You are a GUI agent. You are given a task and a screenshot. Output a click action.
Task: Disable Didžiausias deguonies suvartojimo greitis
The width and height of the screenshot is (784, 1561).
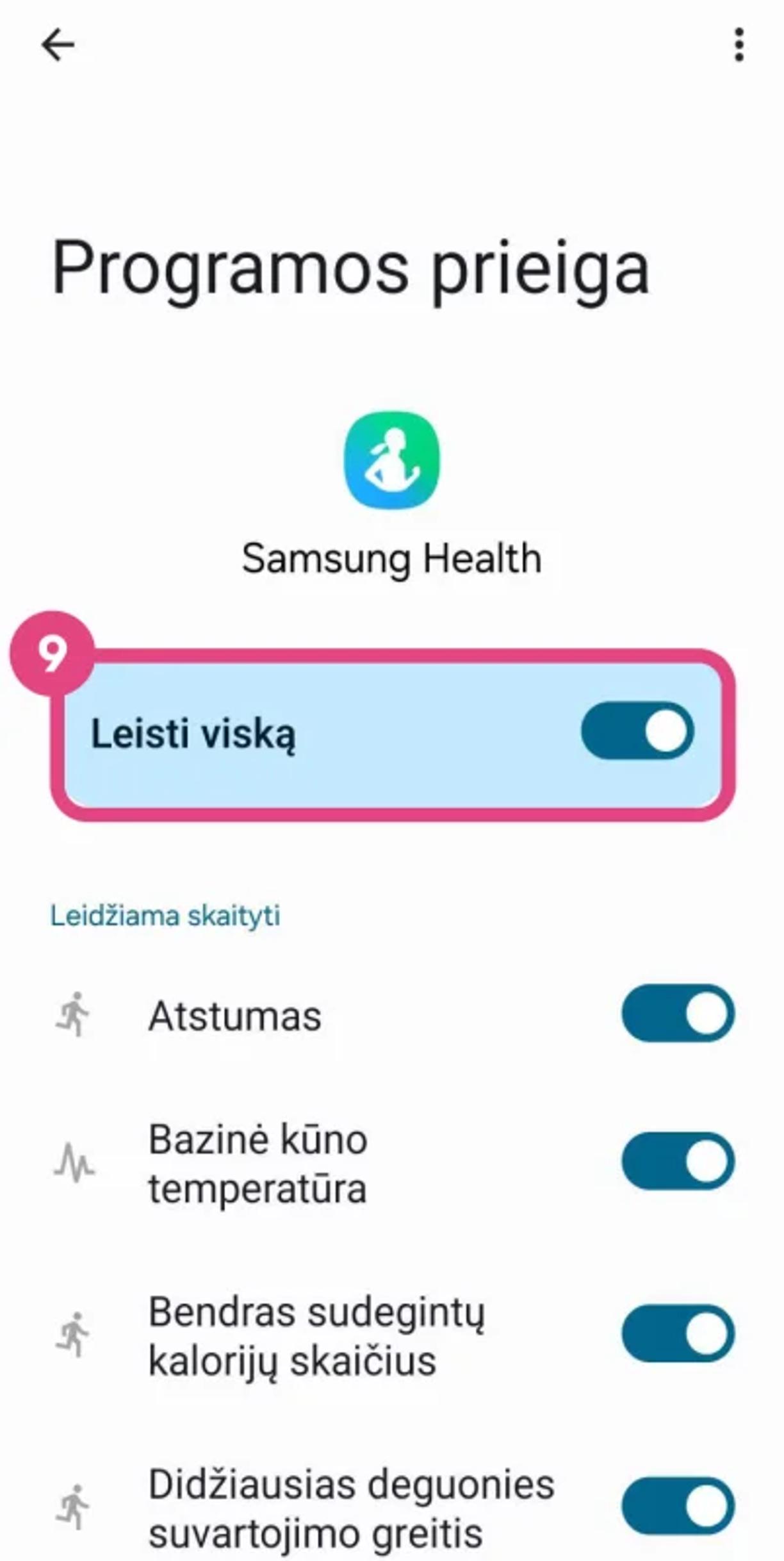677,1506
